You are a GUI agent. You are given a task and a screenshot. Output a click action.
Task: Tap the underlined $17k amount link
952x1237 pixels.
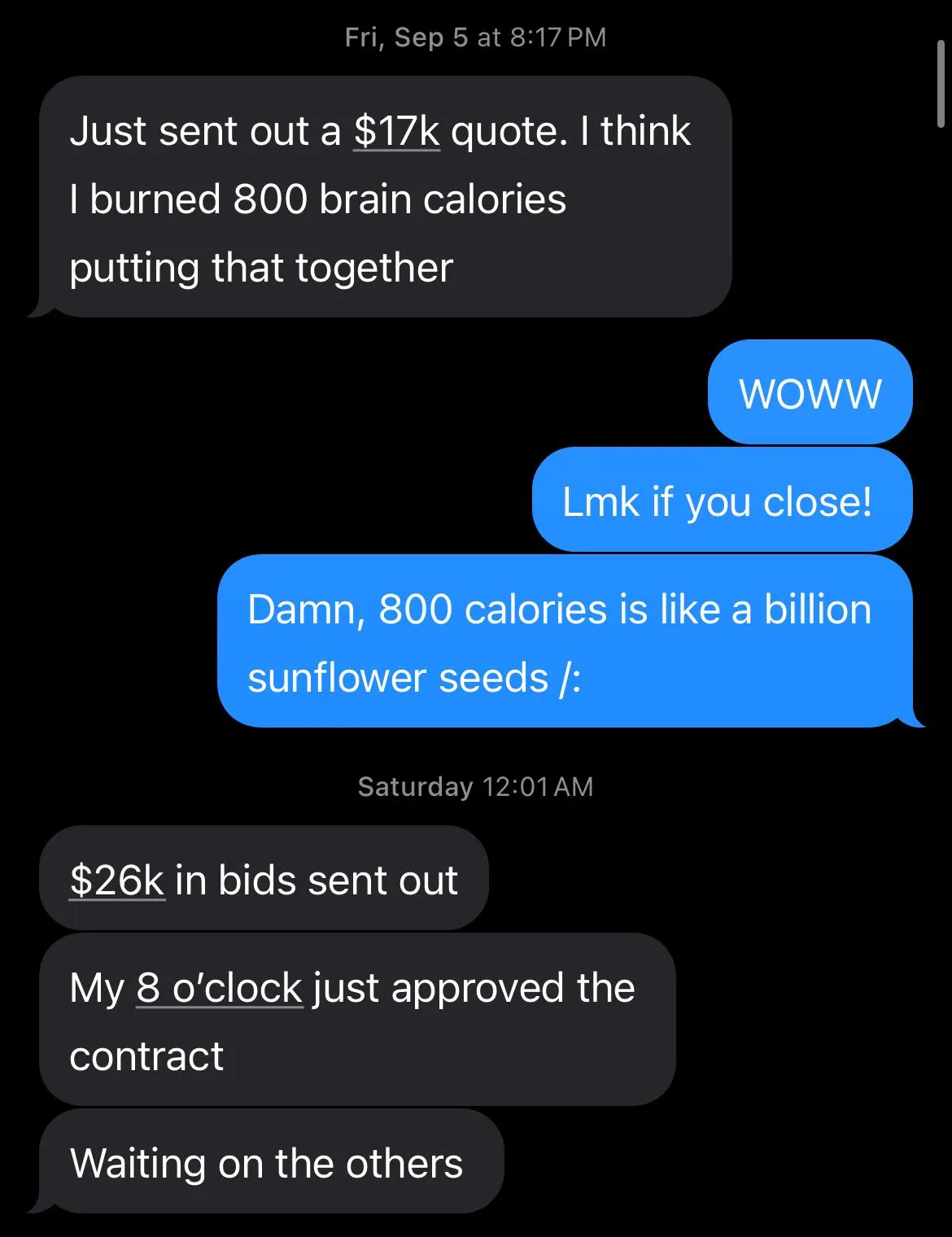tap(397, 132)
